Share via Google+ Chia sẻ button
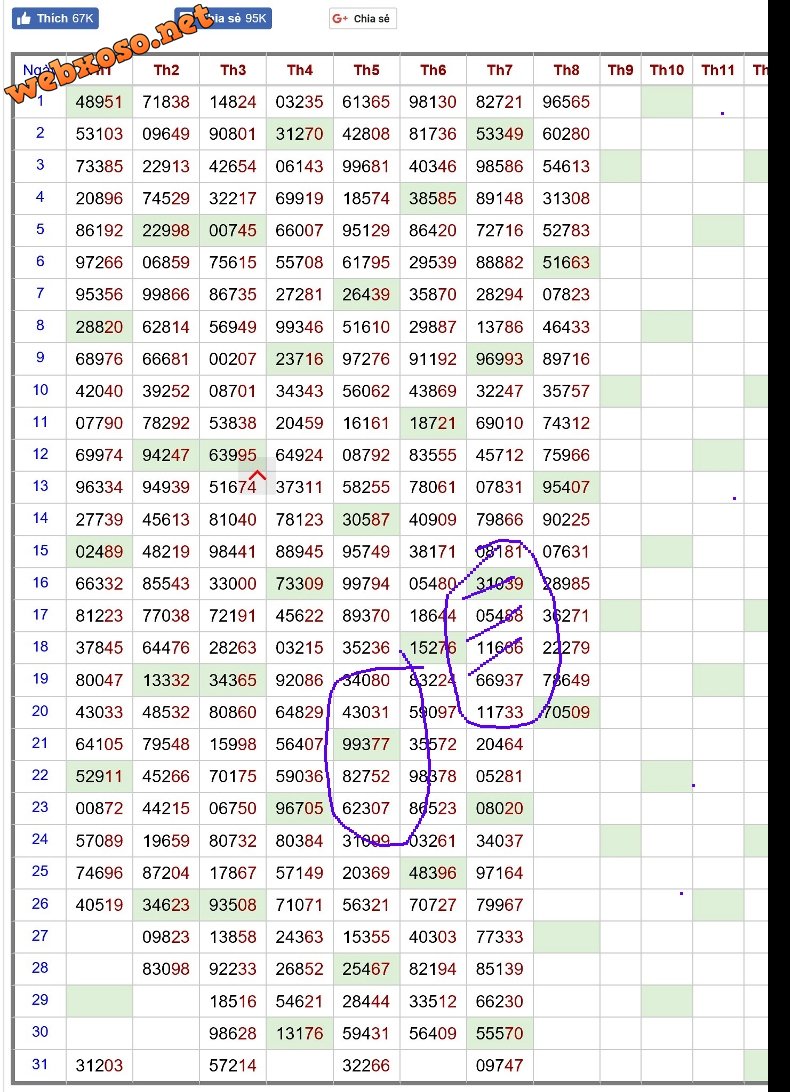Image resolution: width=790 pixels, height=1092 pixels. pos(363,18)
